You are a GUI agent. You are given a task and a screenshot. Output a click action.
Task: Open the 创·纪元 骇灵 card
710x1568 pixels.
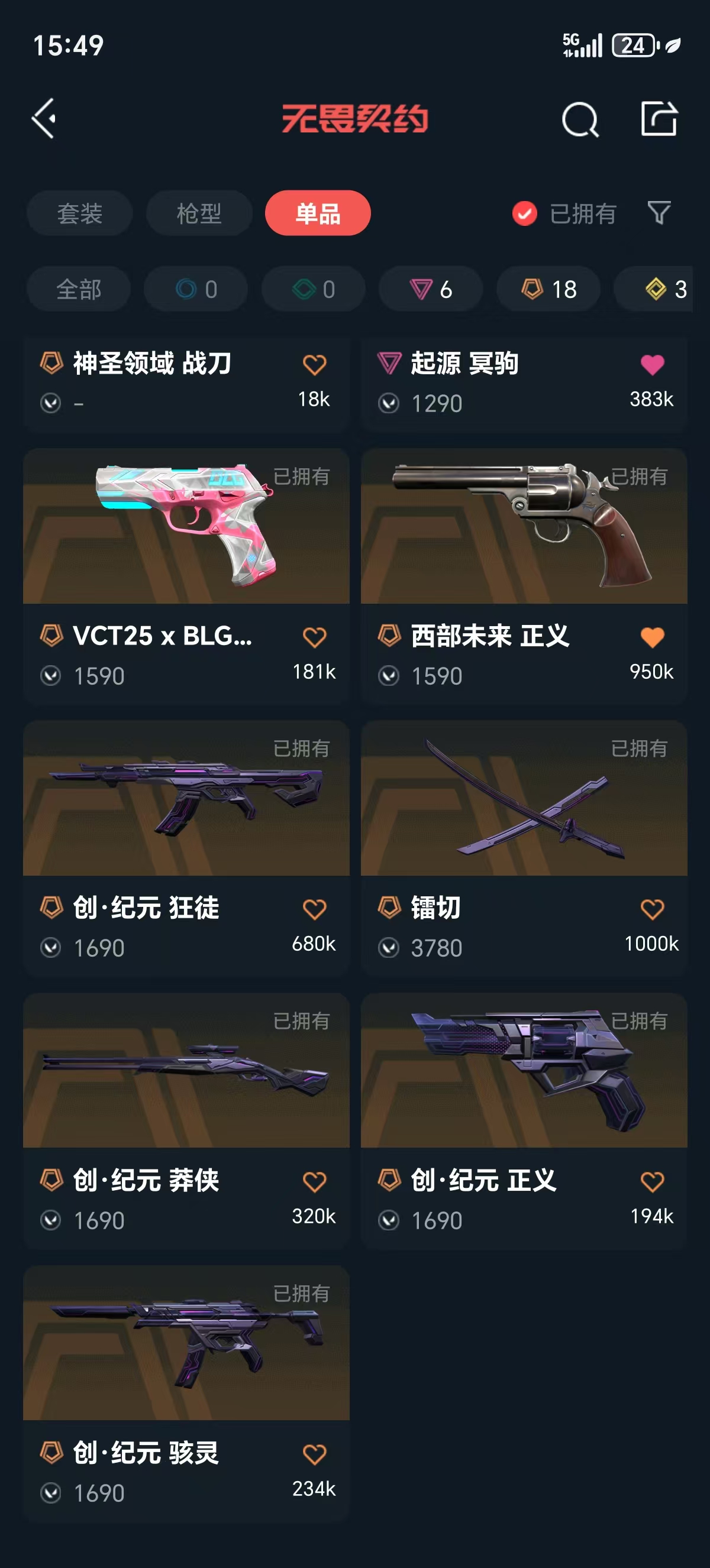tap(186, 1343)
